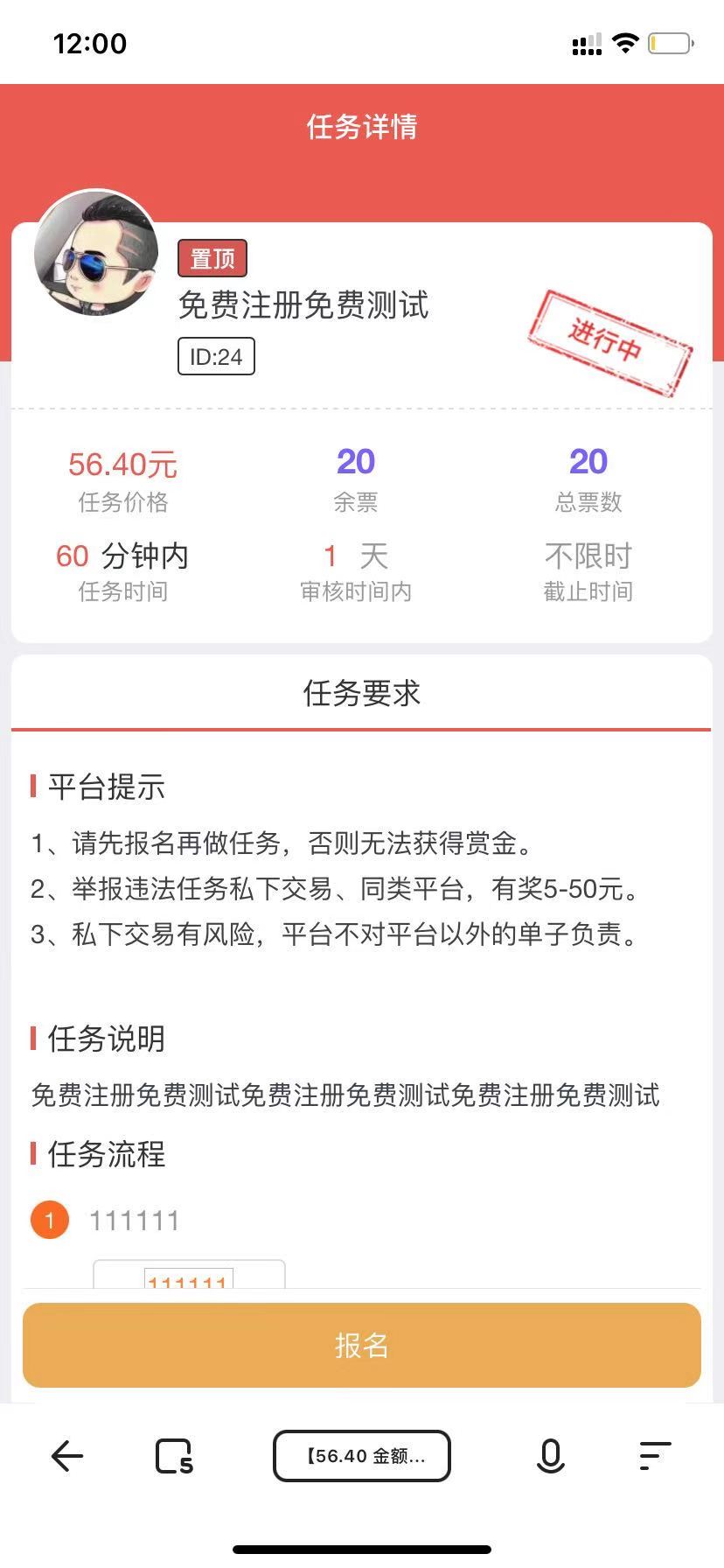Viewport: 724px width, 1568px height.
Task: Open the task publisher's avatar
Action: 96,253
